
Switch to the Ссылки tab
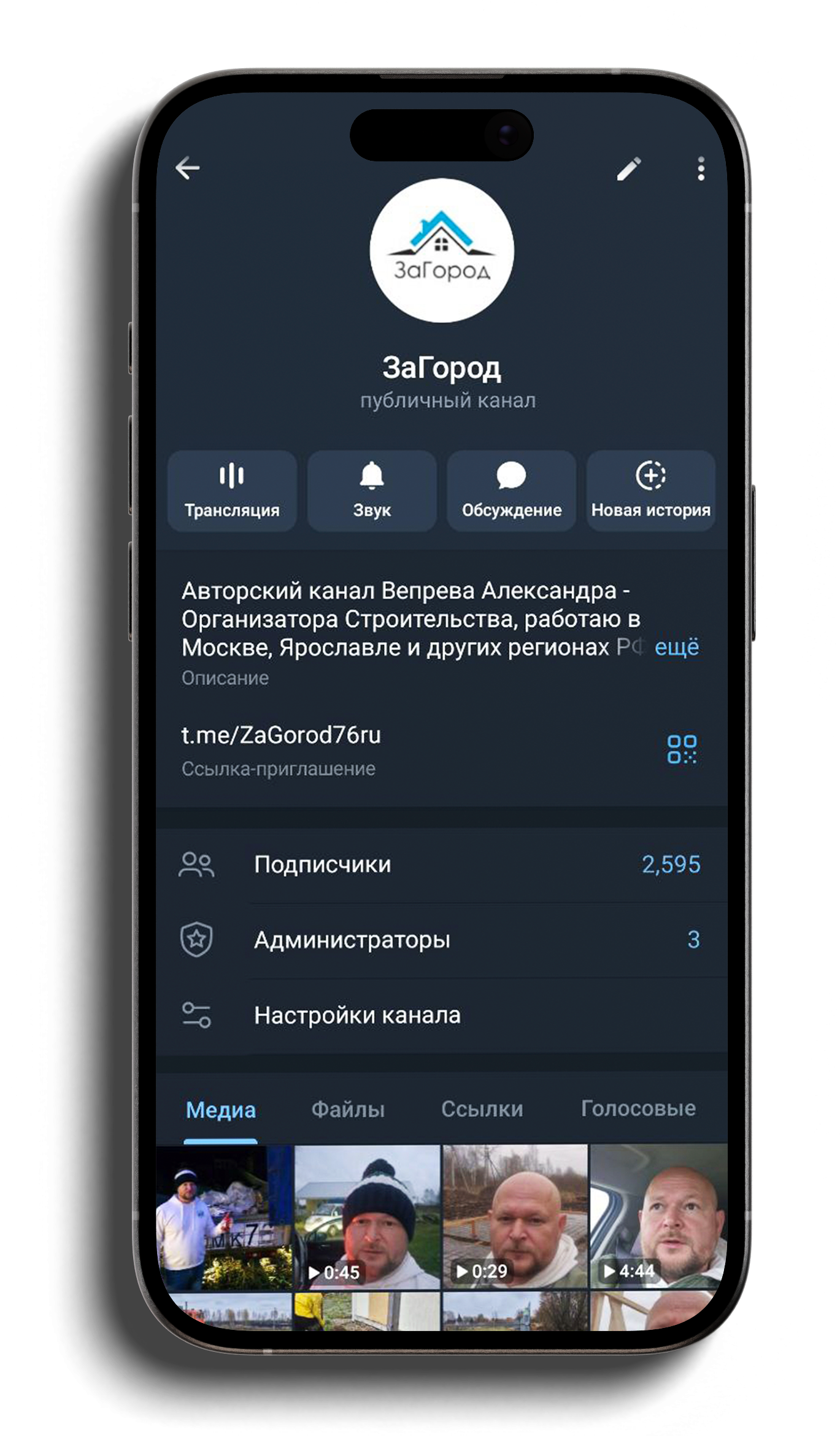point(482,1109)
